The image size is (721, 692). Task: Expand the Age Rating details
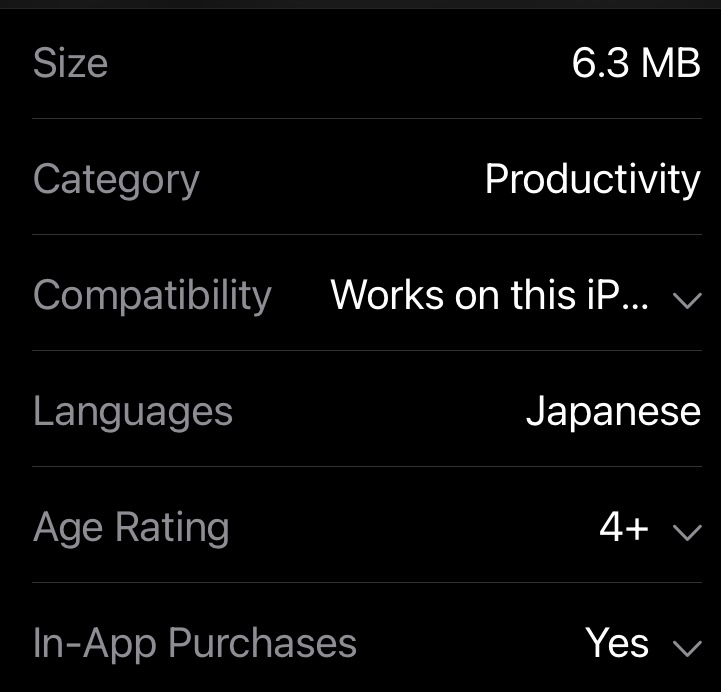(x=687, y=531)
